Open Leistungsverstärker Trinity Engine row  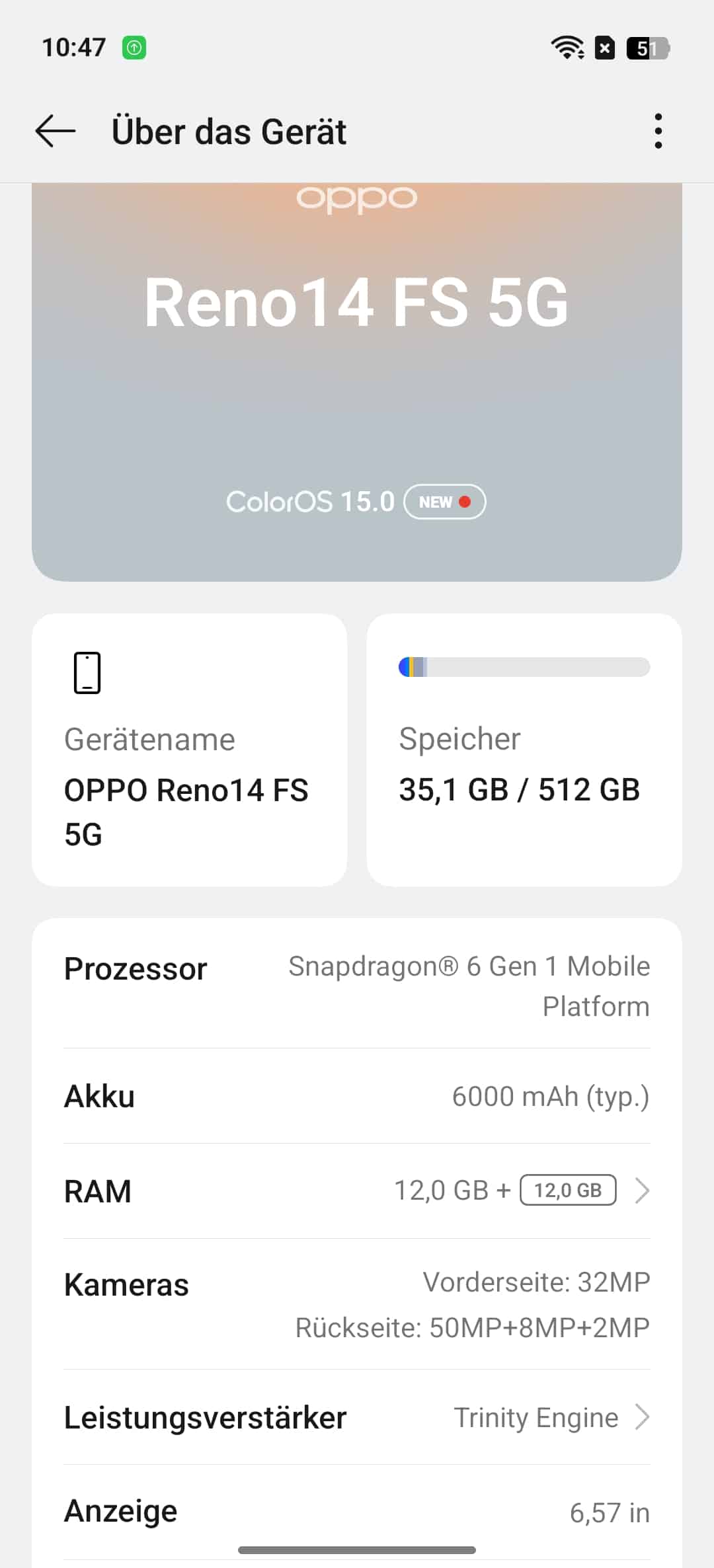coord(357,1417)
